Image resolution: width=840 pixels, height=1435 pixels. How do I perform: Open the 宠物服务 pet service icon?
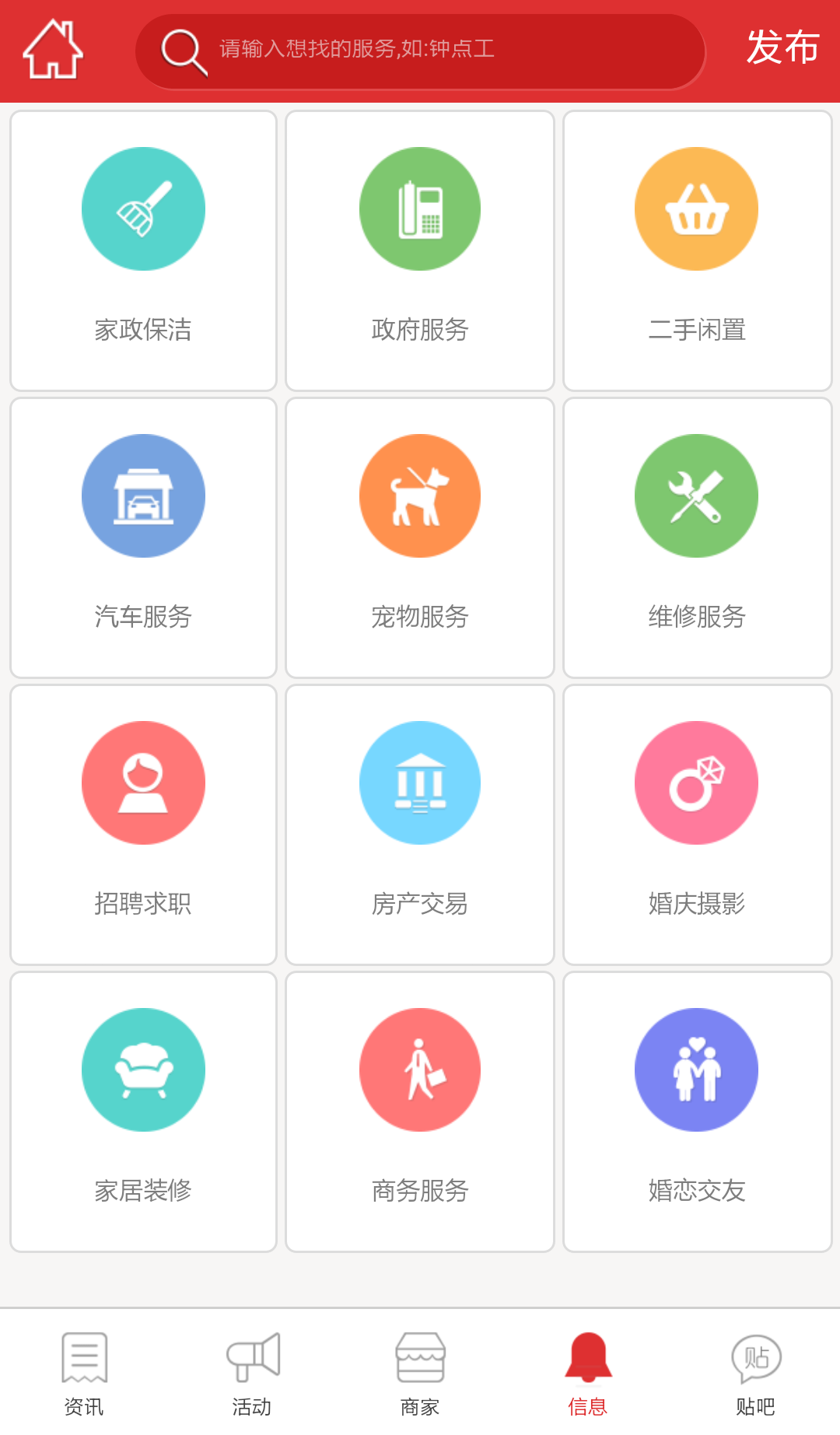pos(419,495)
